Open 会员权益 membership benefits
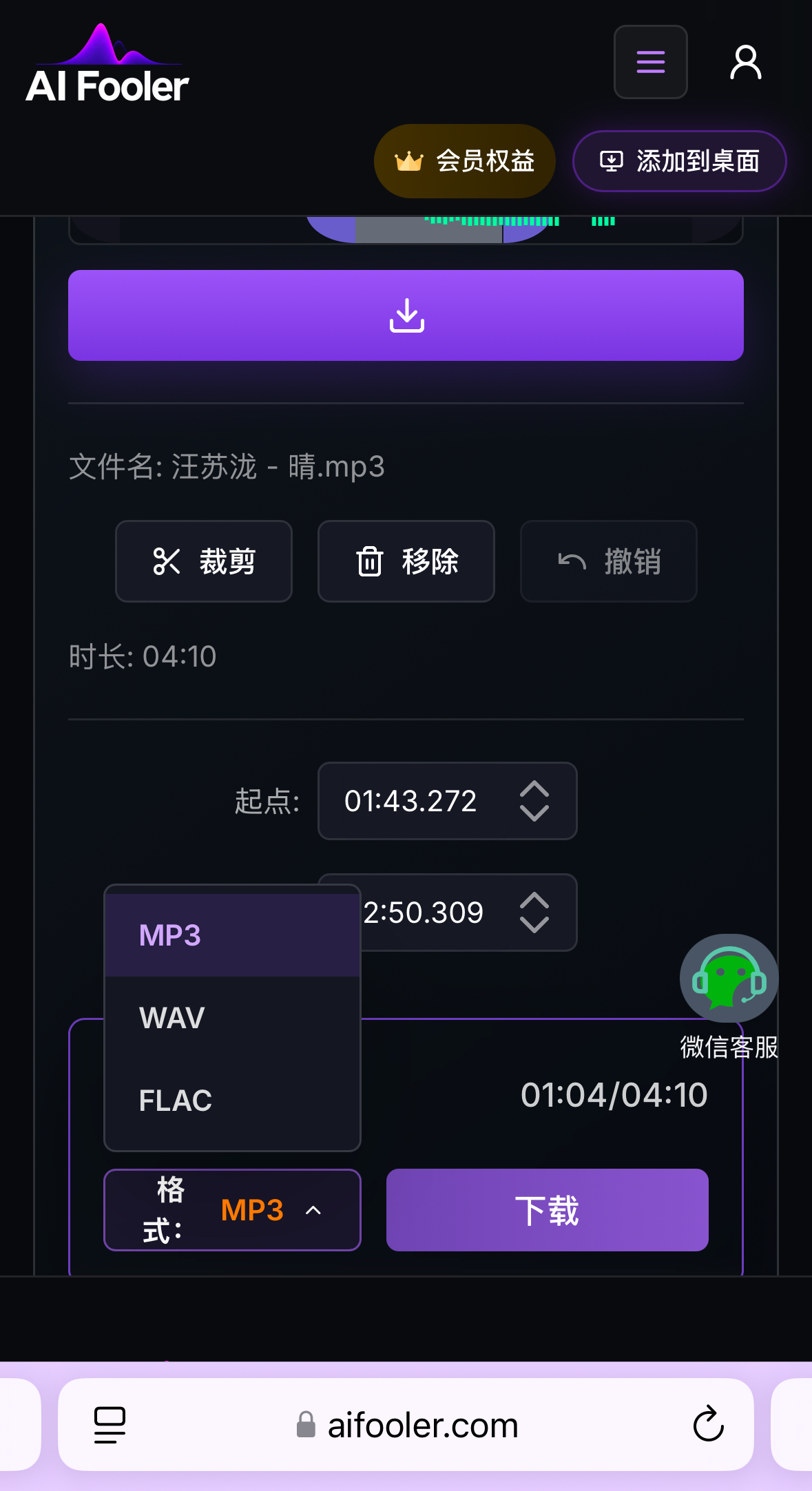This screenshot has width=812, height=1491. coord(464,161)
